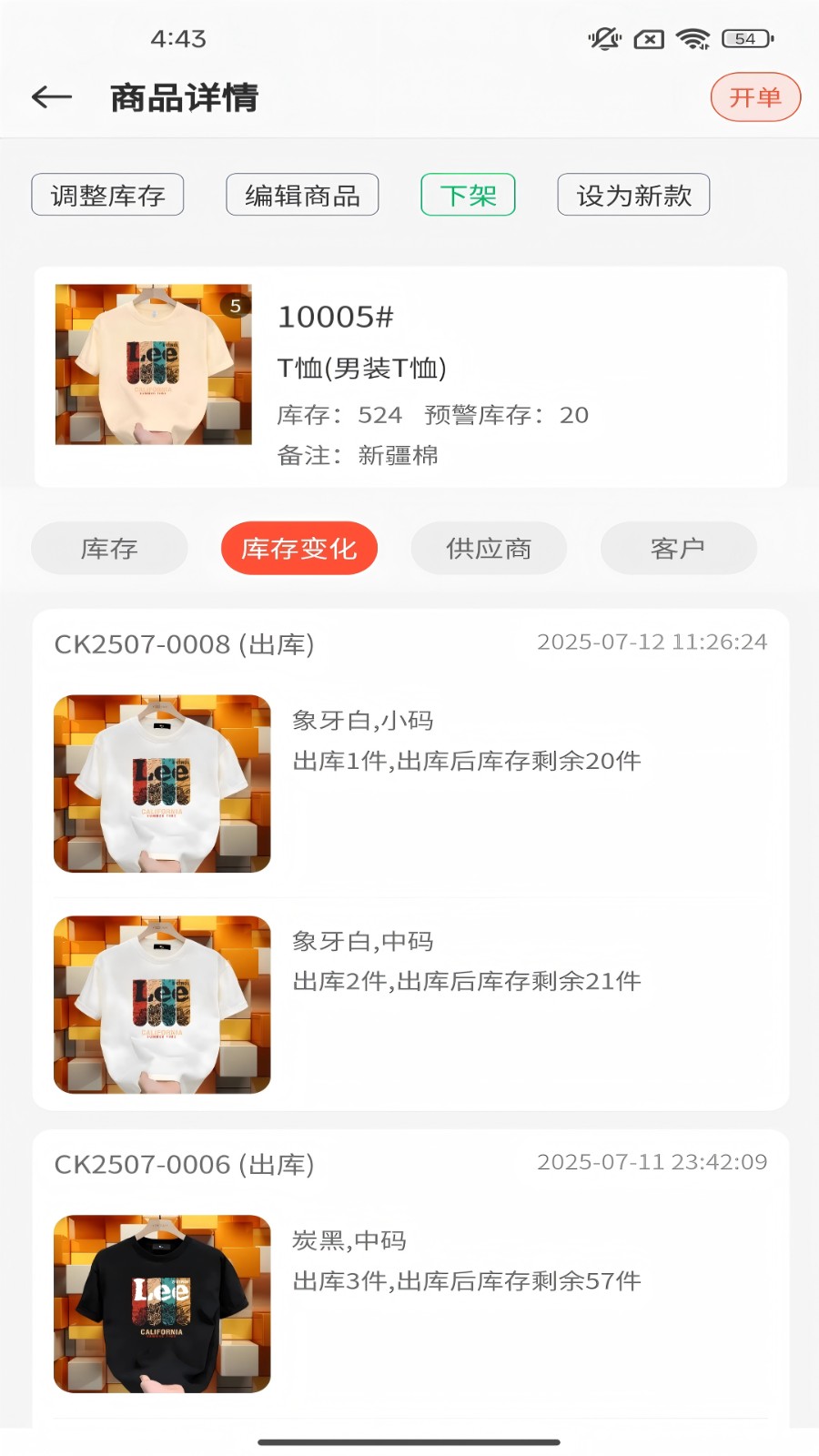The width and height of the screenshot is (819, 1456).
Task: Tap the muted notification bell in status bar
Action: tap(602, 38)
